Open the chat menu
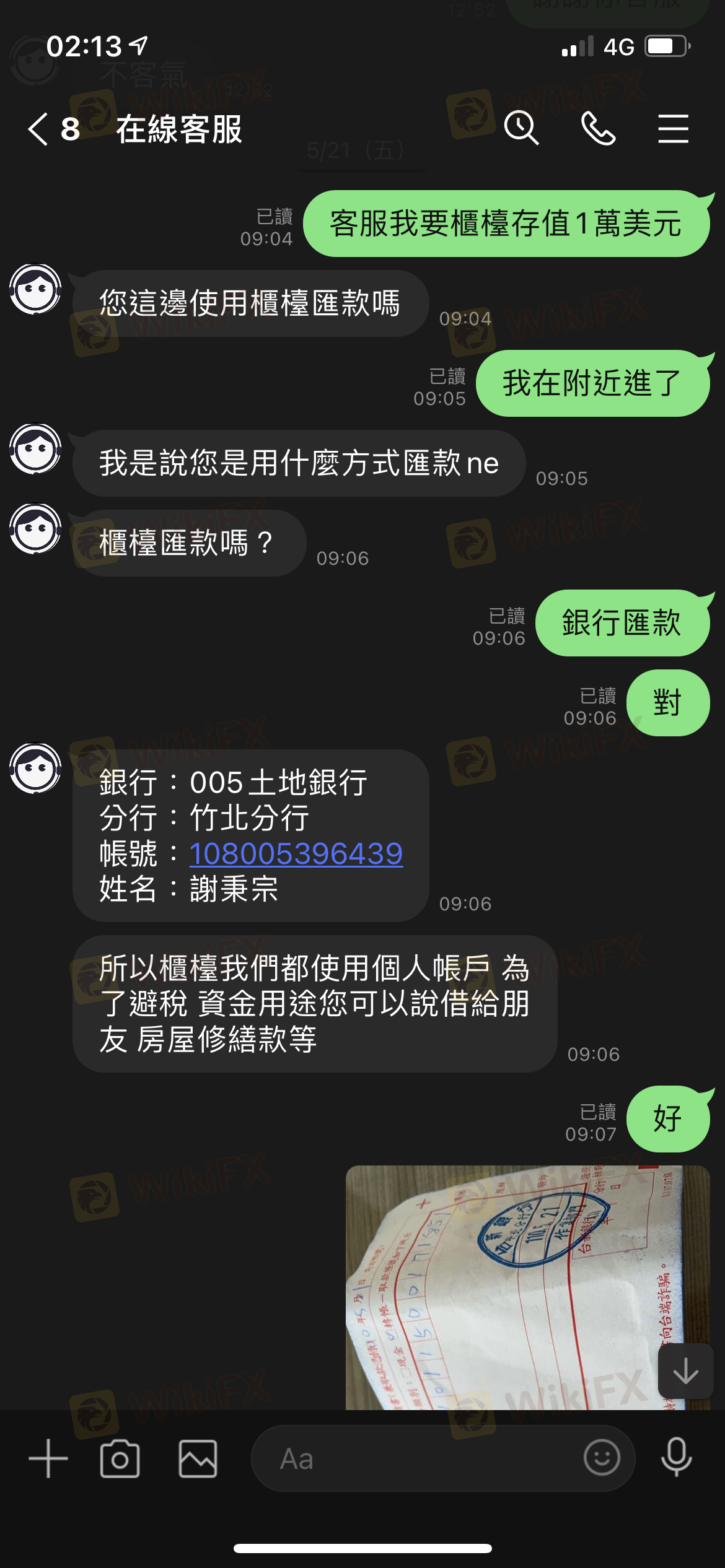This screenshot has height=1568, width=725. (x=673, y=129)
